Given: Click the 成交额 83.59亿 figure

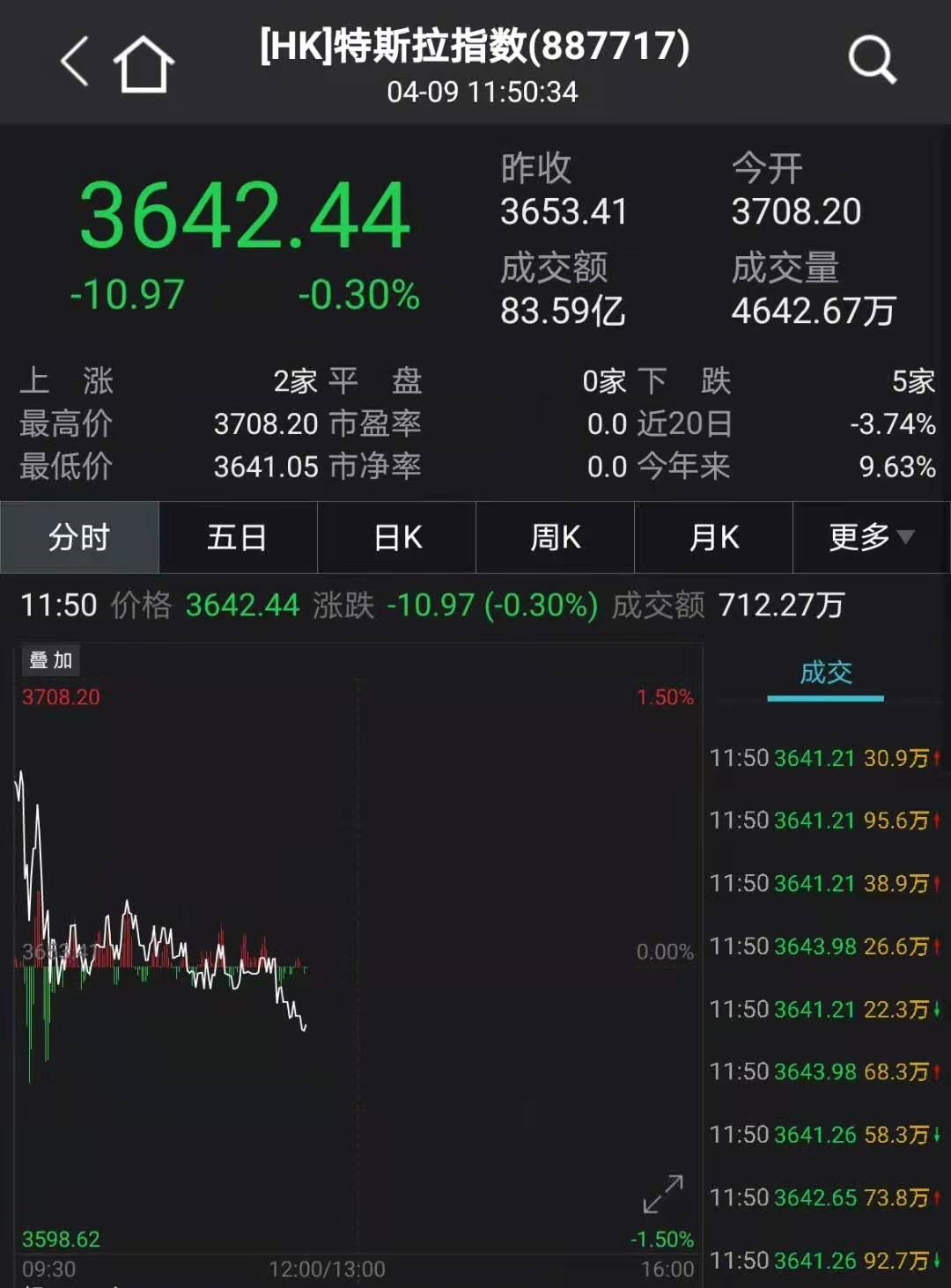Looking at the screenshot, I should [564, 310].
